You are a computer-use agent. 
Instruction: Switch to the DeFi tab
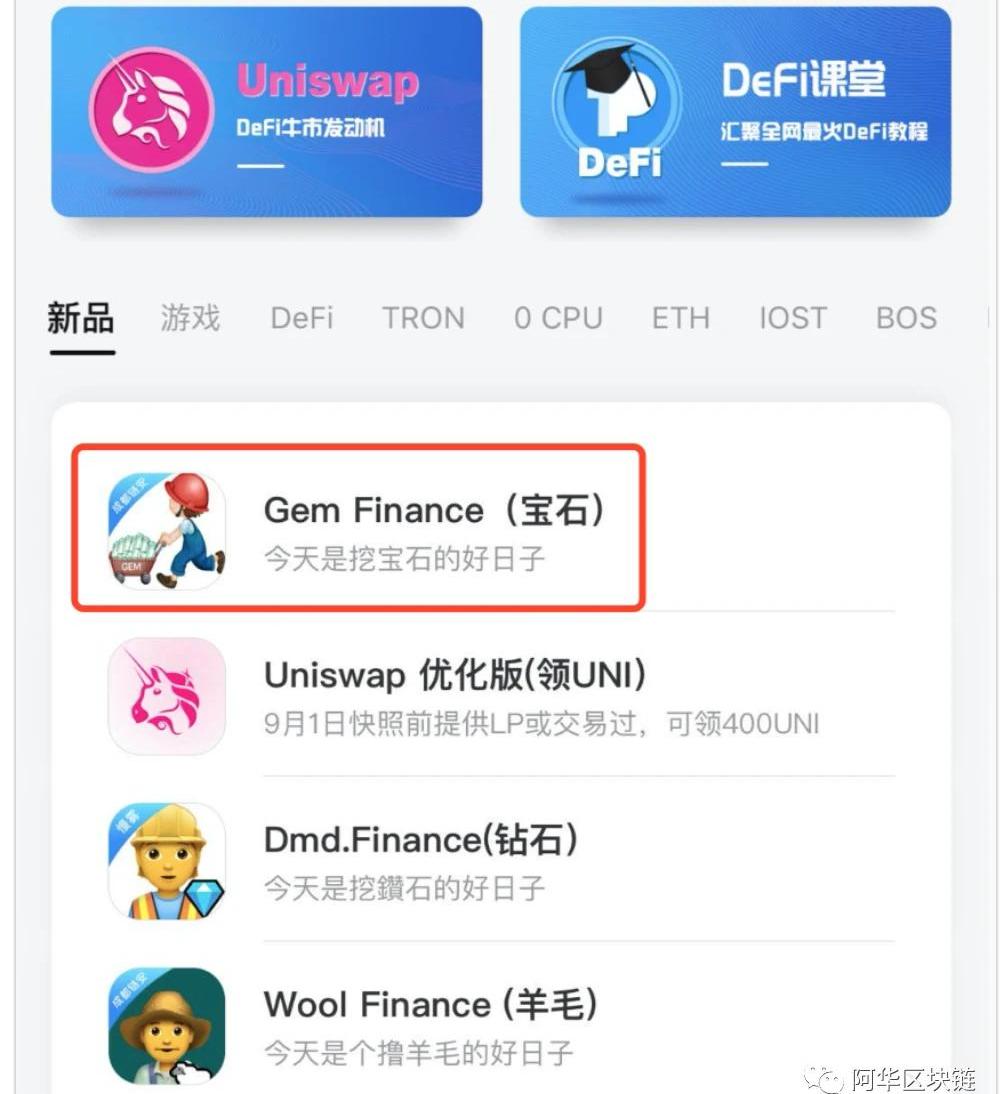pos(301,319)
